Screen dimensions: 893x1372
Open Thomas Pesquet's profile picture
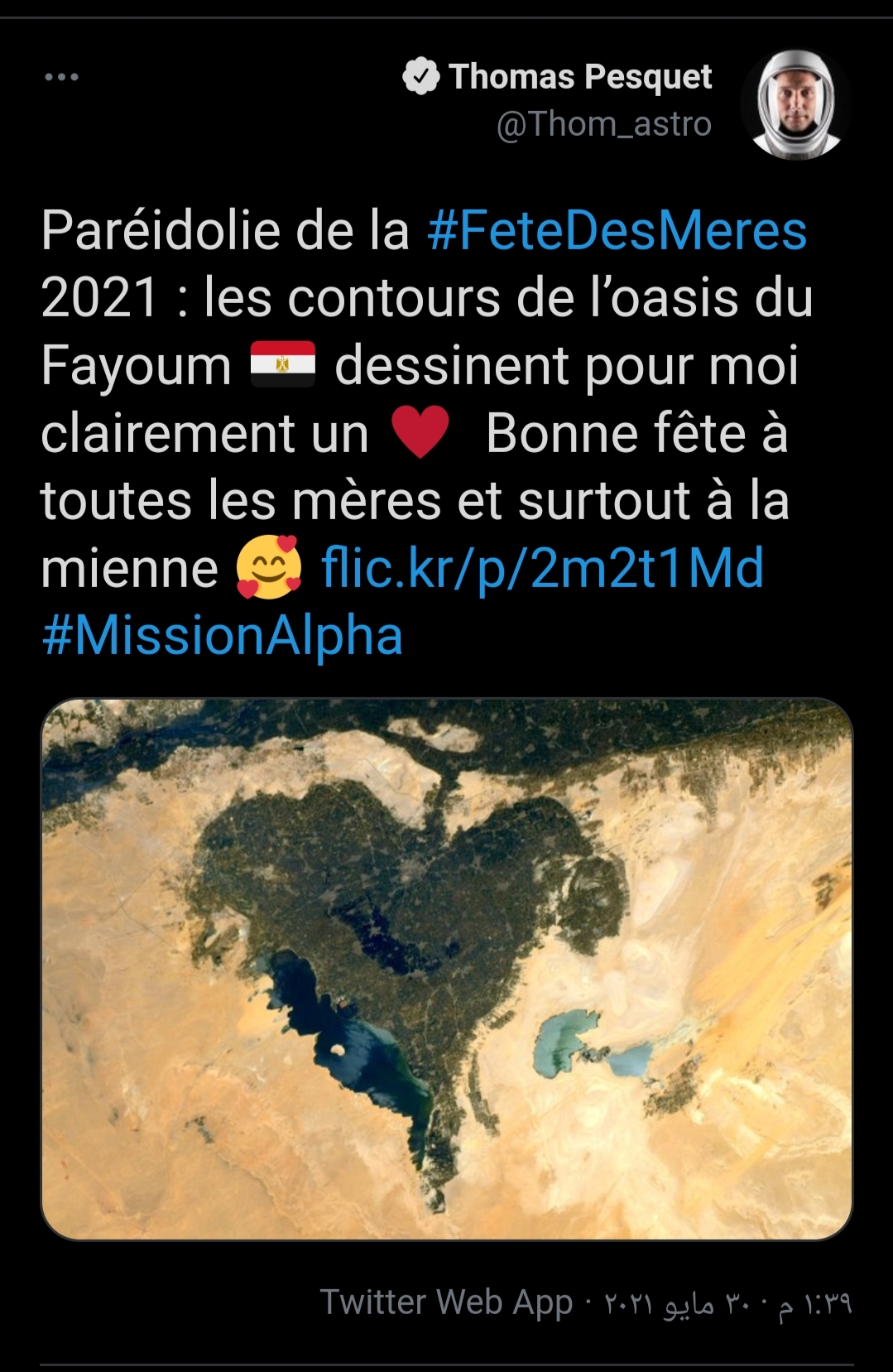coord(796,104)
